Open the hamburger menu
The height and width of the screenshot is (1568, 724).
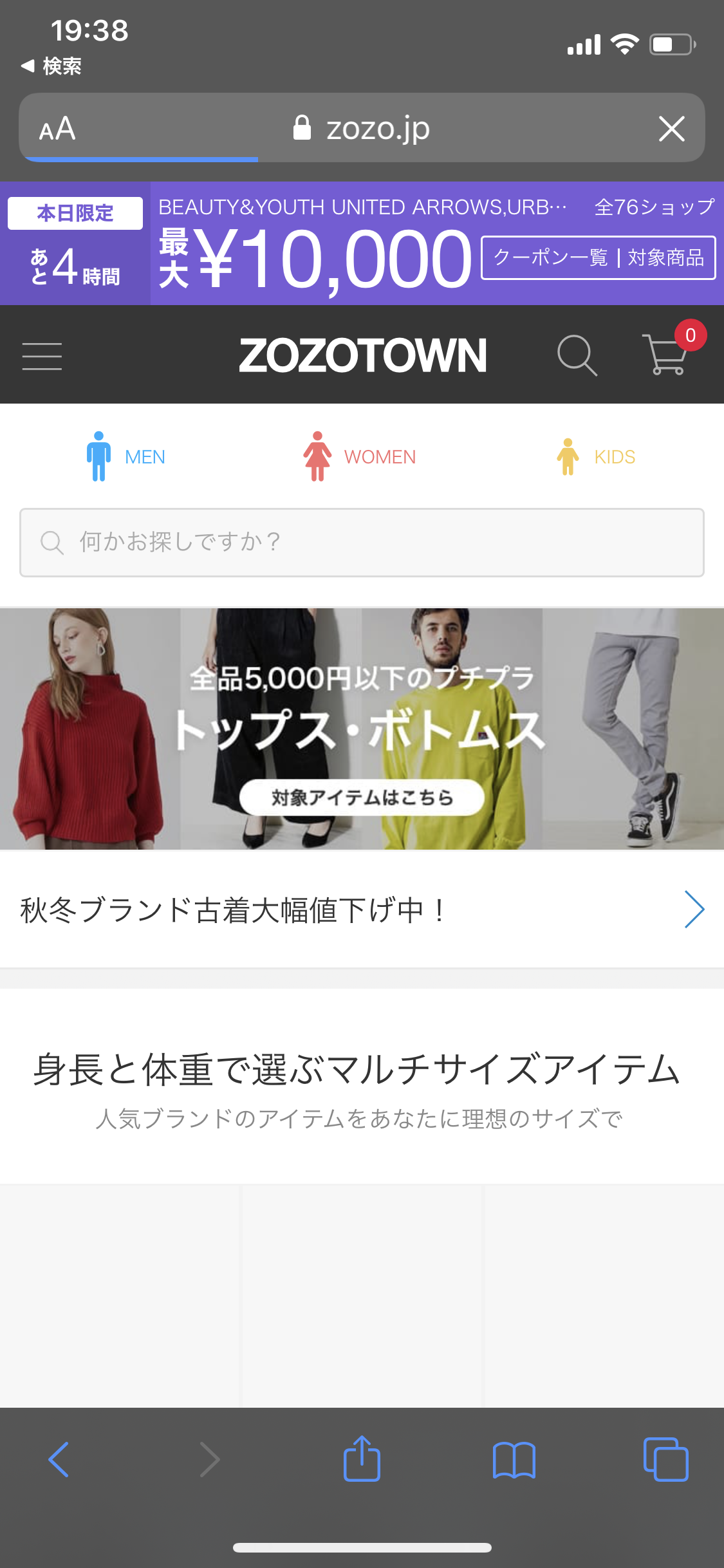(x=42, y=356)
